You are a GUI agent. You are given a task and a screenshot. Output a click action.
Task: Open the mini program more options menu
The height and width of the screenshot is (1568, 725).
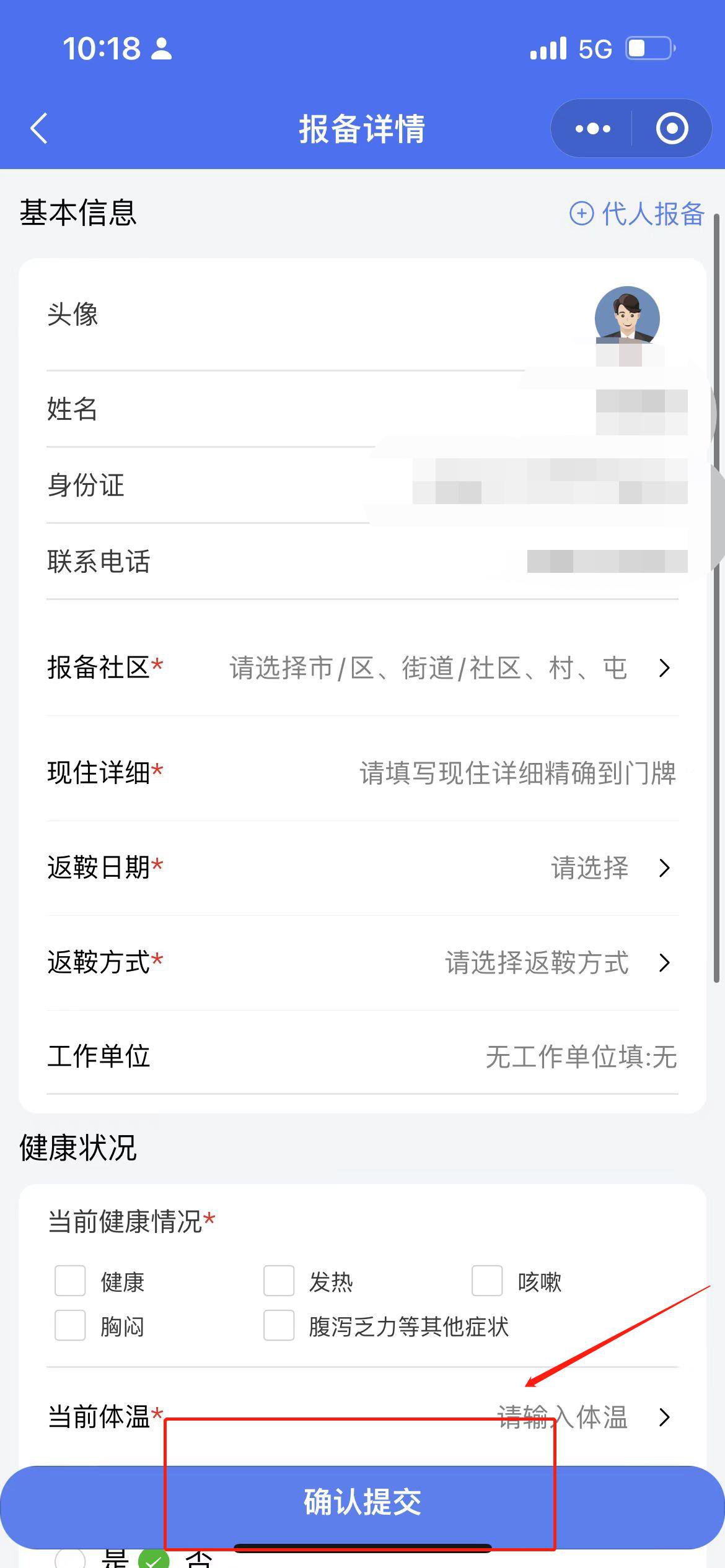pos(592,129)
